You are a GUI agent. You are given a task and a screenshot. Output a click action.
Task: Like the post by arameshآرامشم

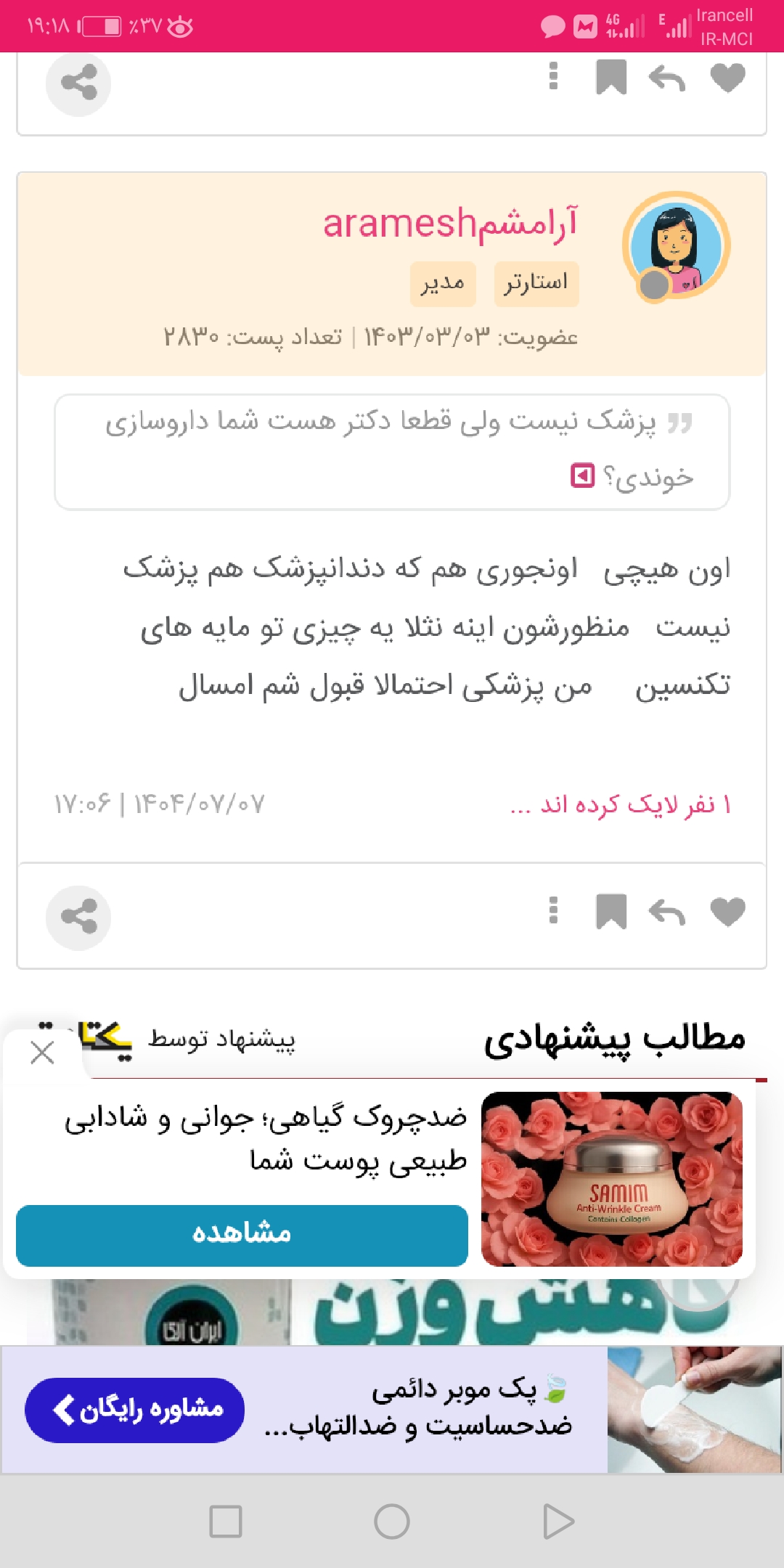(727, 912)
